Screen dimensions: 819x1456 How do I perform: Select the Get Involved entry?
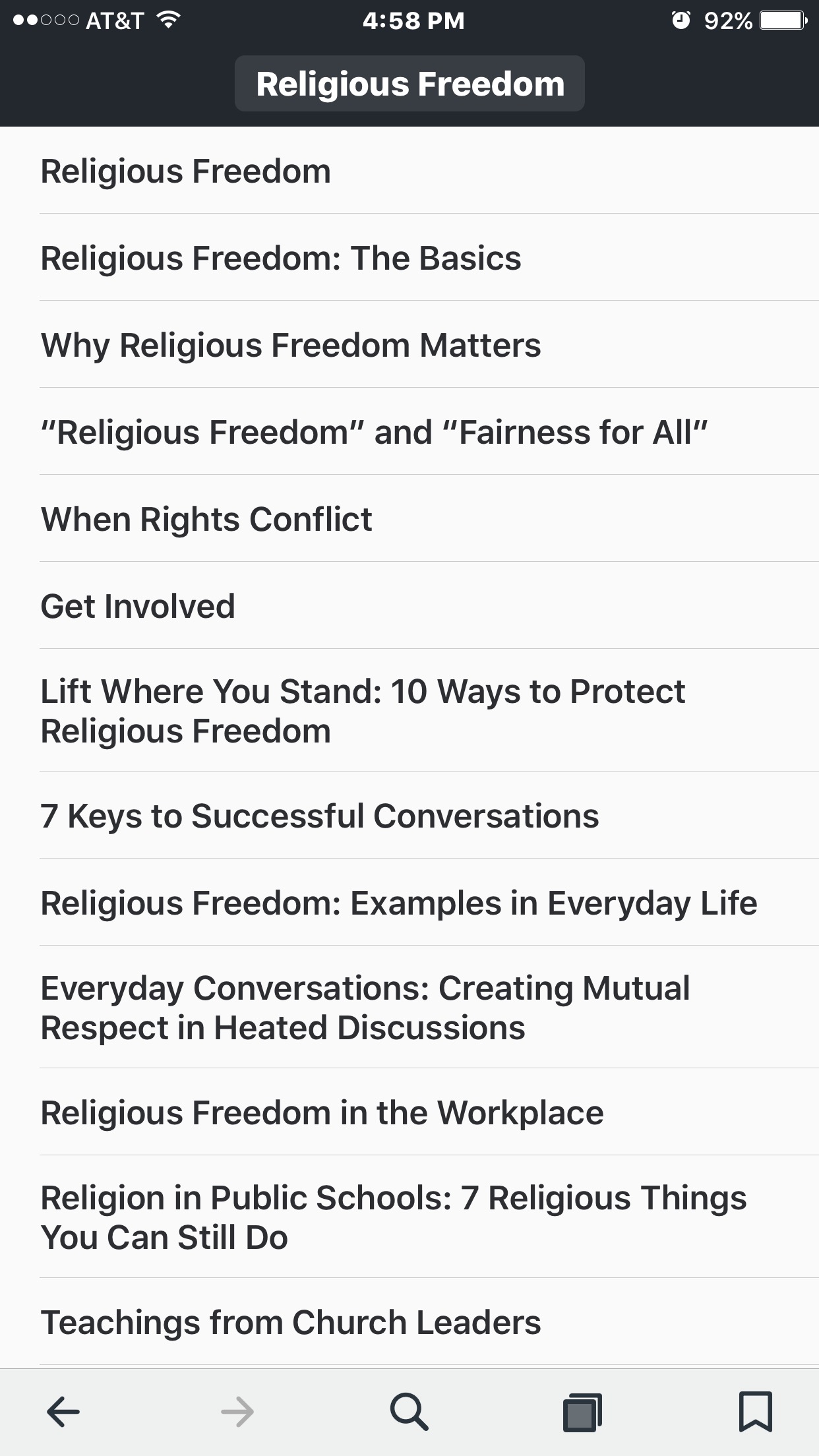tap(409, 606)
